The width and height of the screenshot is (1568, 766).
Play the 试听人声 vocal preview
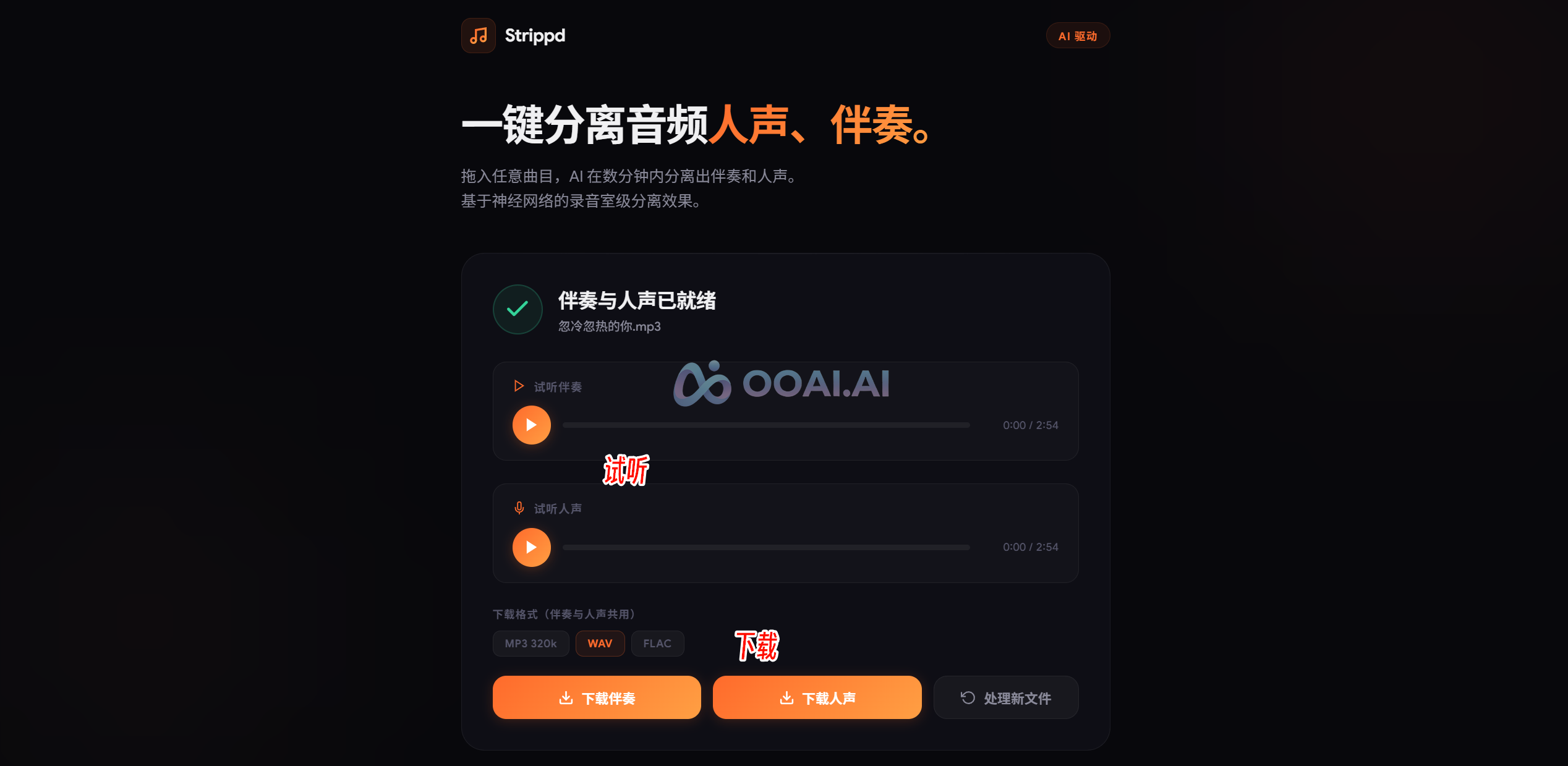[x=531, y=547]
